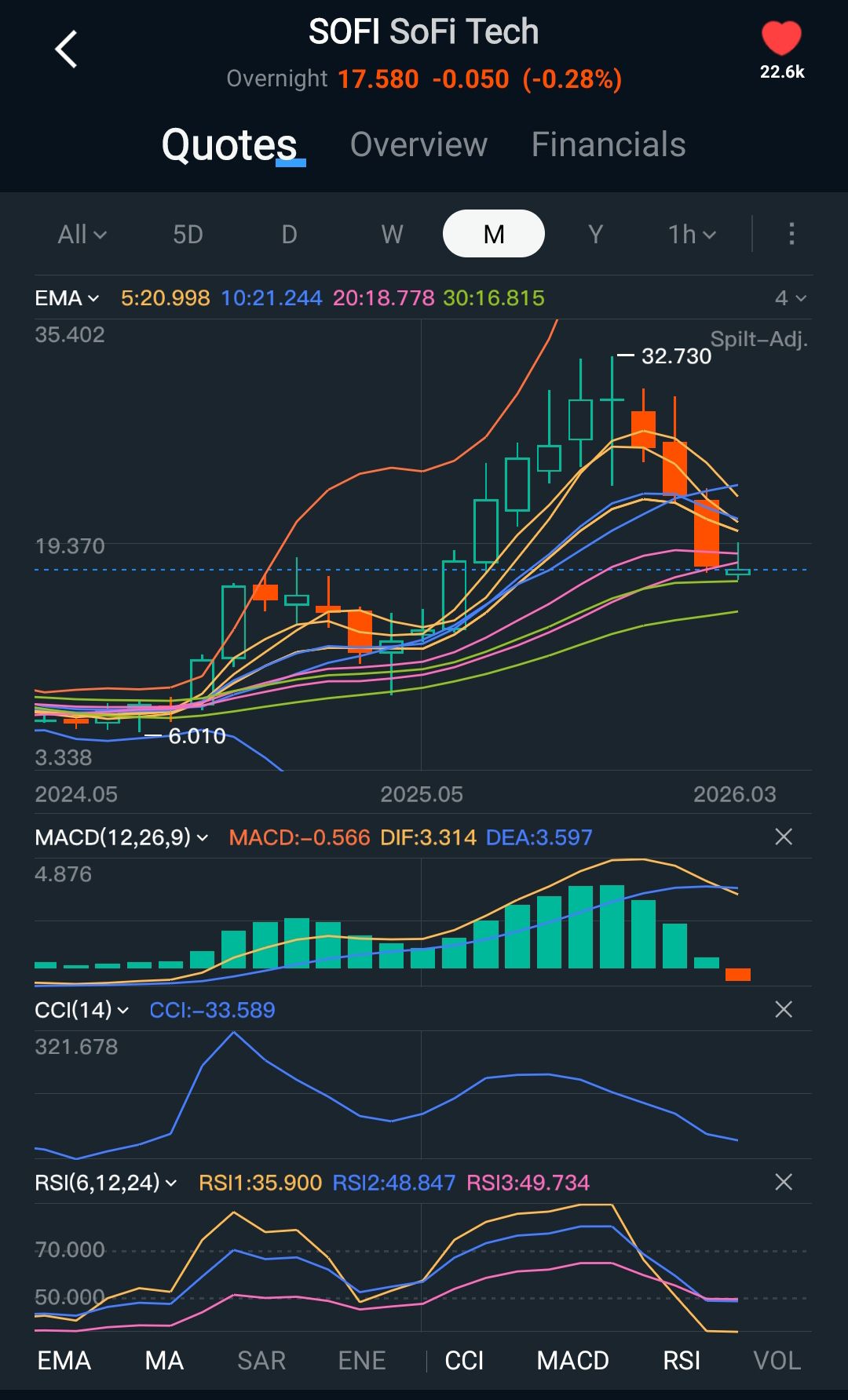Open the 1h interval dropdown
848x1400 pixels.
692,235
